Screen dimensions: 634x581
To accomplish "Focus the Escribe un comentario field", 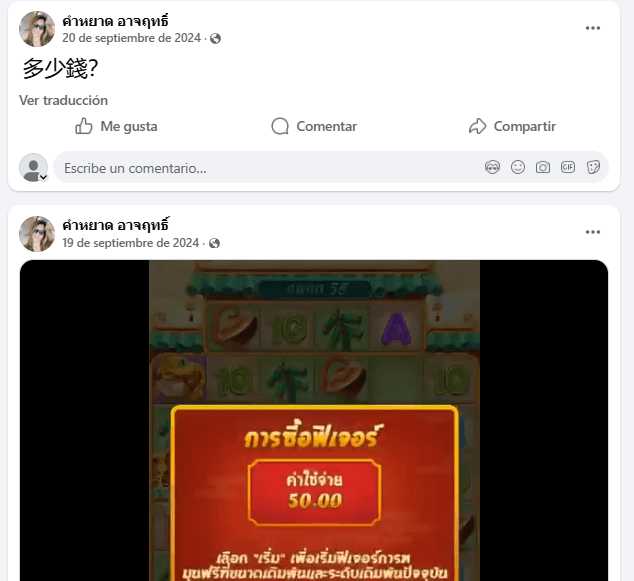I will [260, 168].
